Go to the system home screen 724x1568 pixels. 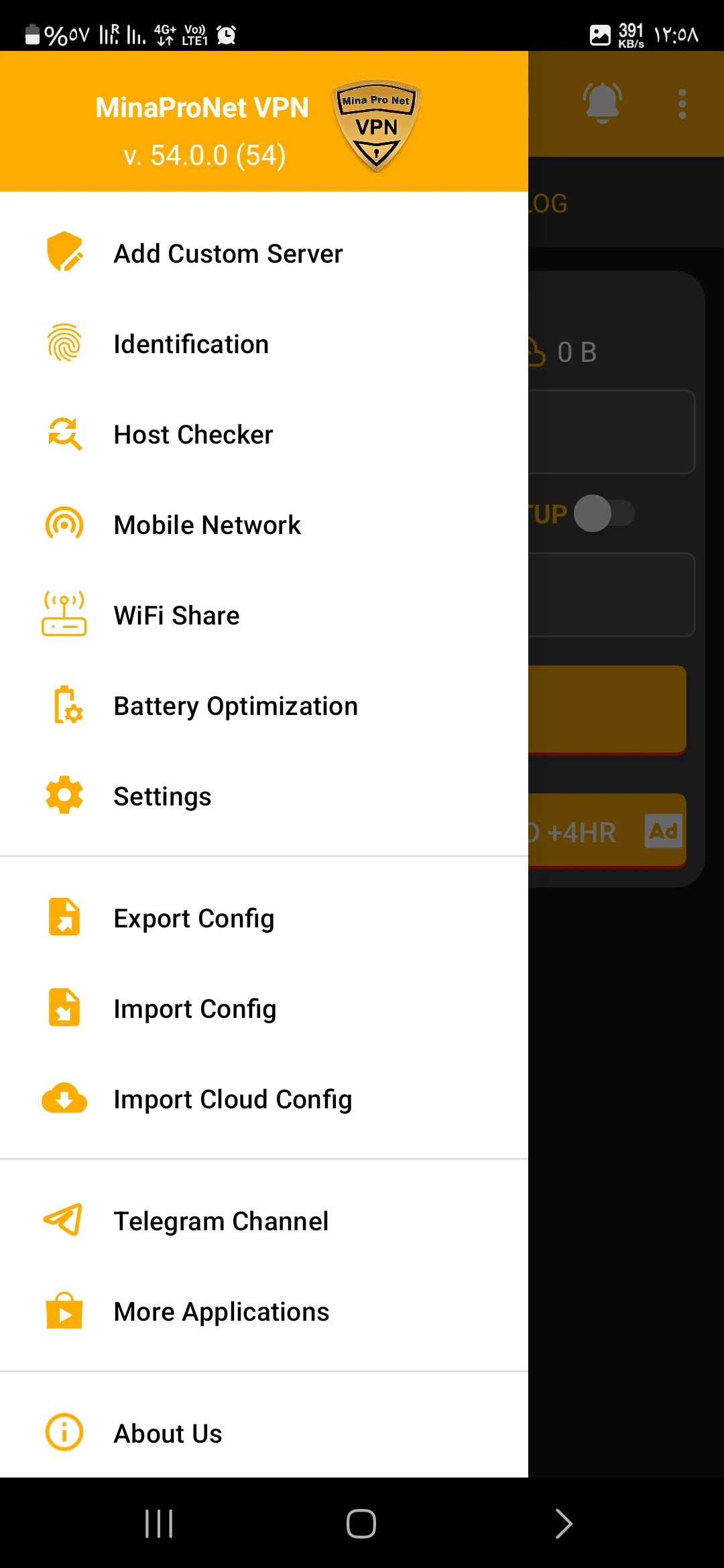click(x=361, y=1523)
